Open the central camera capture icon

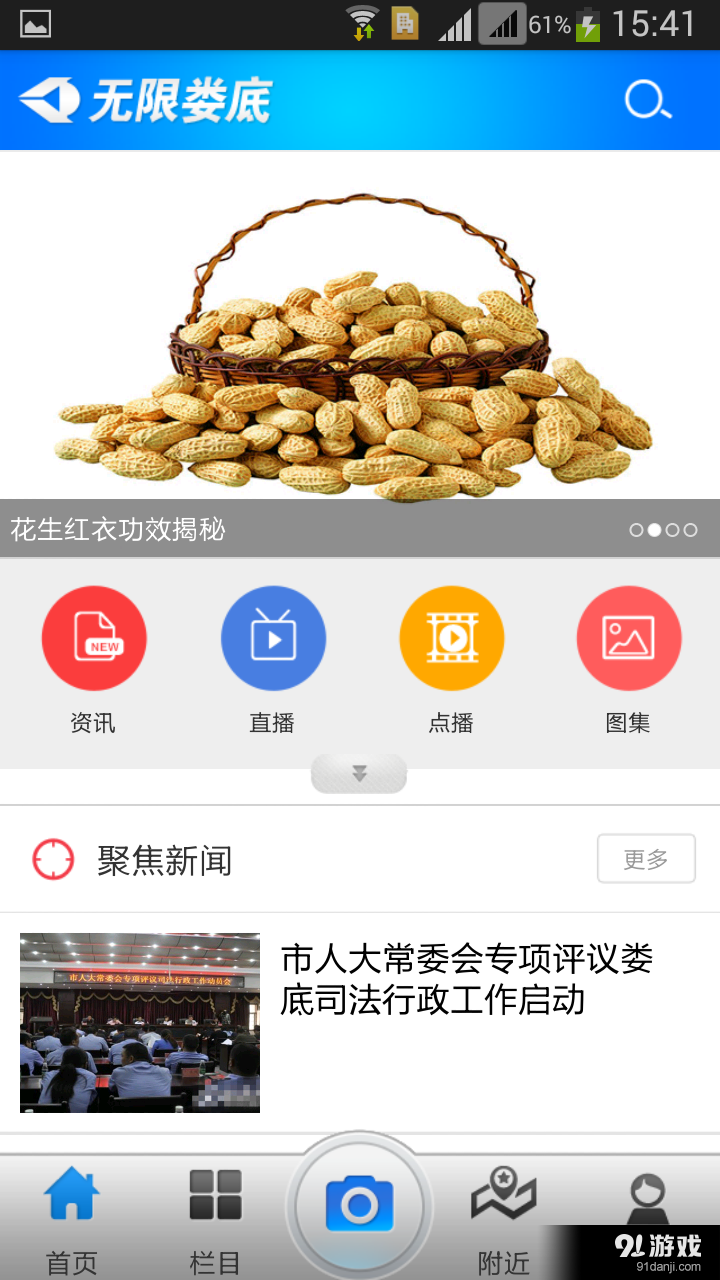[360, 1205]
